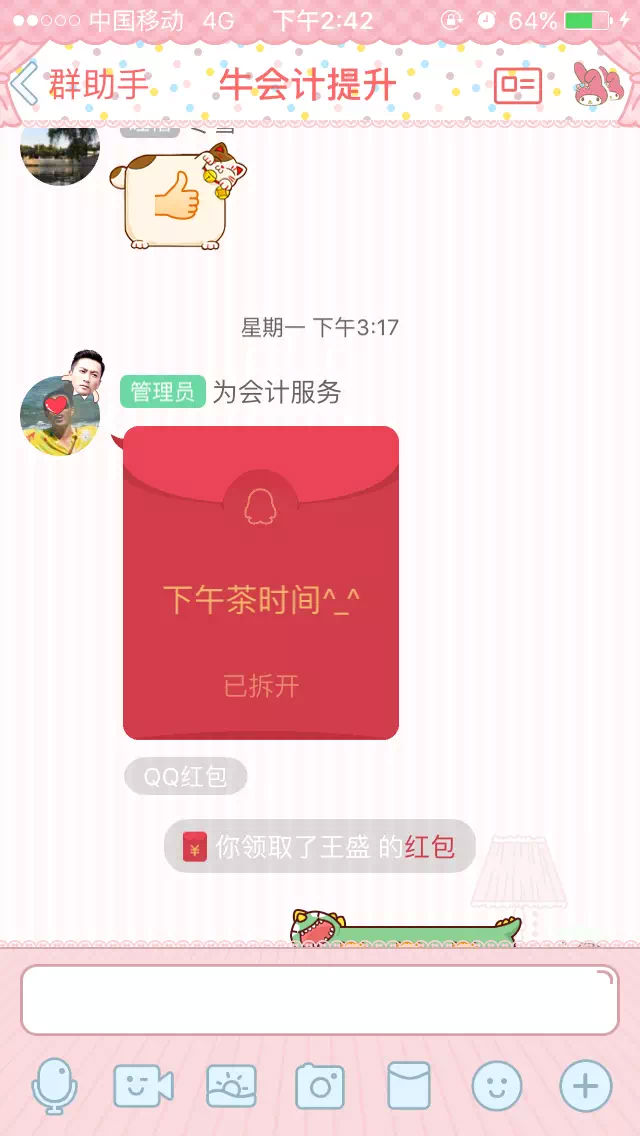Tap the 红包 link in notice
Viewport: 640px width, 1136px height.
point(430,847)
